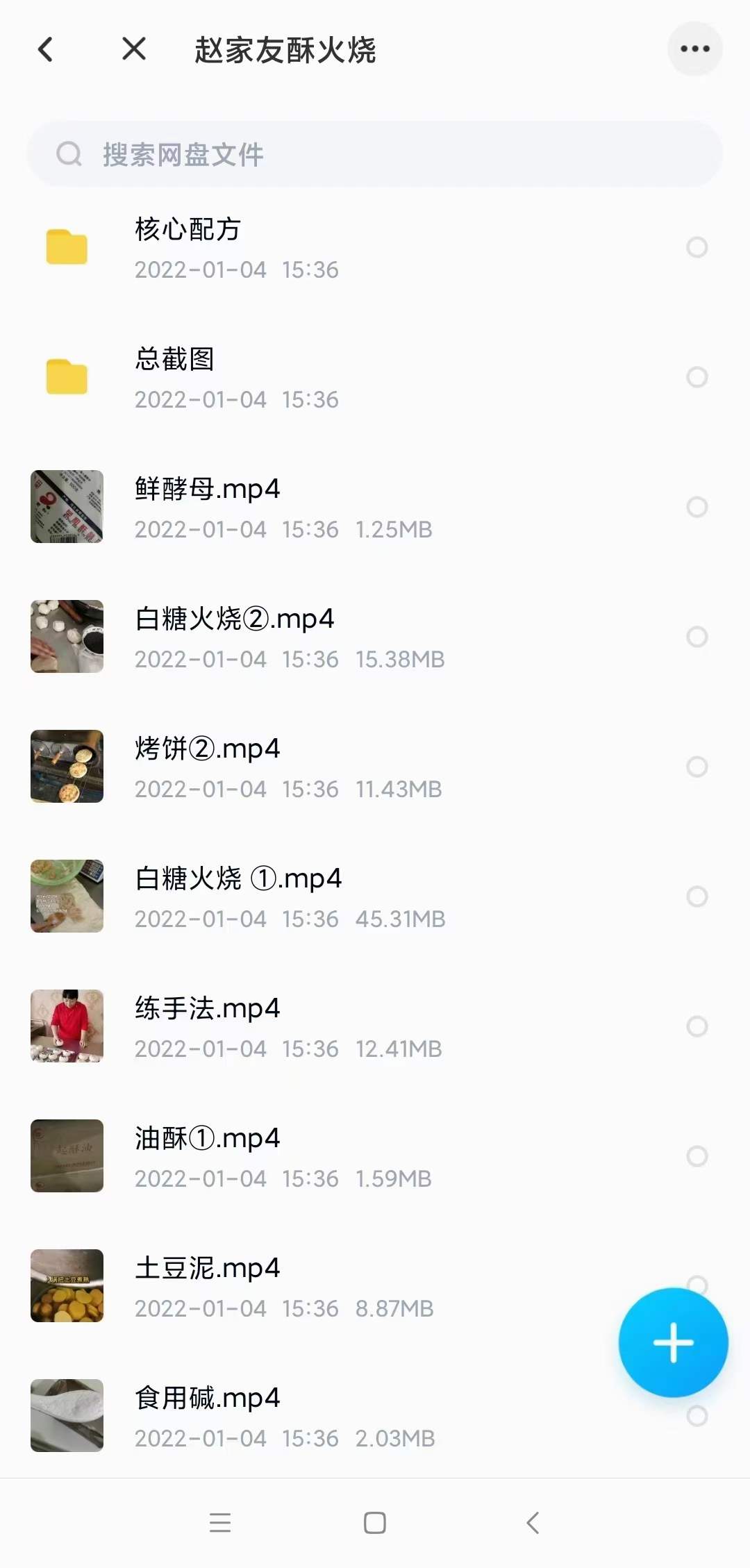Image resolution: width=750 pixels, height=1568 pixels.
Task: Select 鲜酵母.mp4 using its selection circle
Action: (697, 507)
